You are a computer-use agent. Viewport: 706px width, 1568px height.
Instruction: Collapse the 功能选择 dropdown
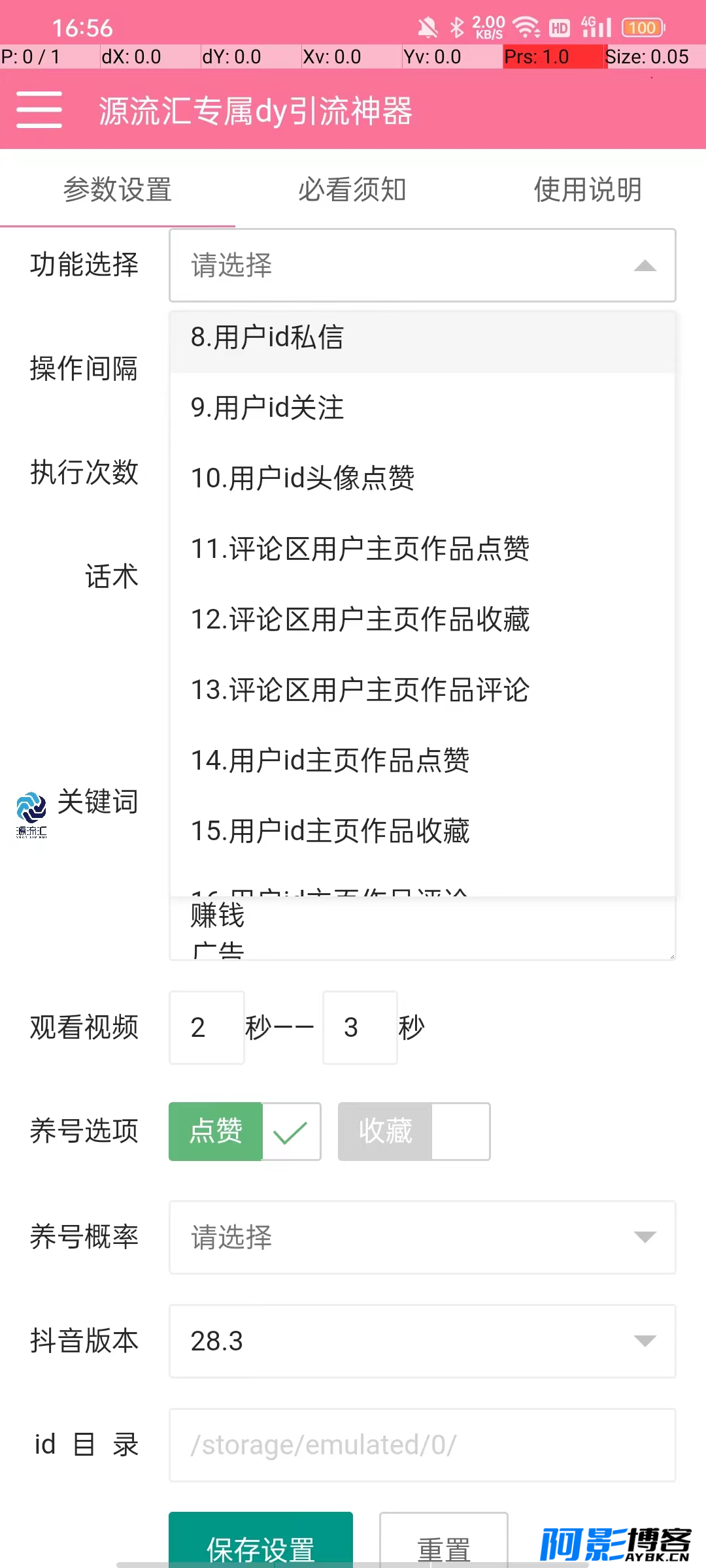click(422, 265)
